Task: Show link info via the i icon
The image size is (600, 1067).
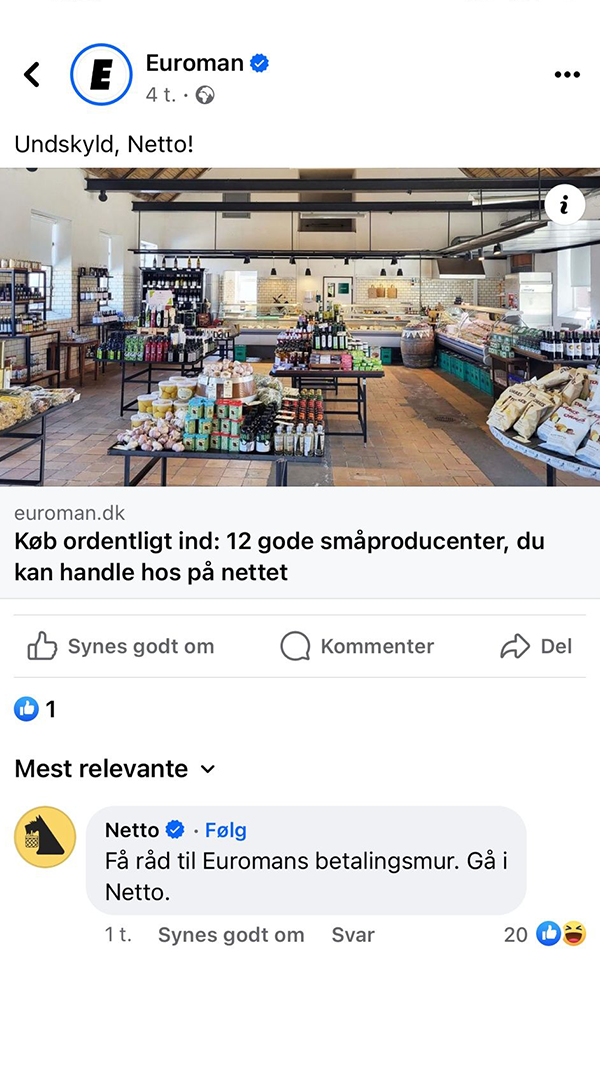Action: (565, 205)
